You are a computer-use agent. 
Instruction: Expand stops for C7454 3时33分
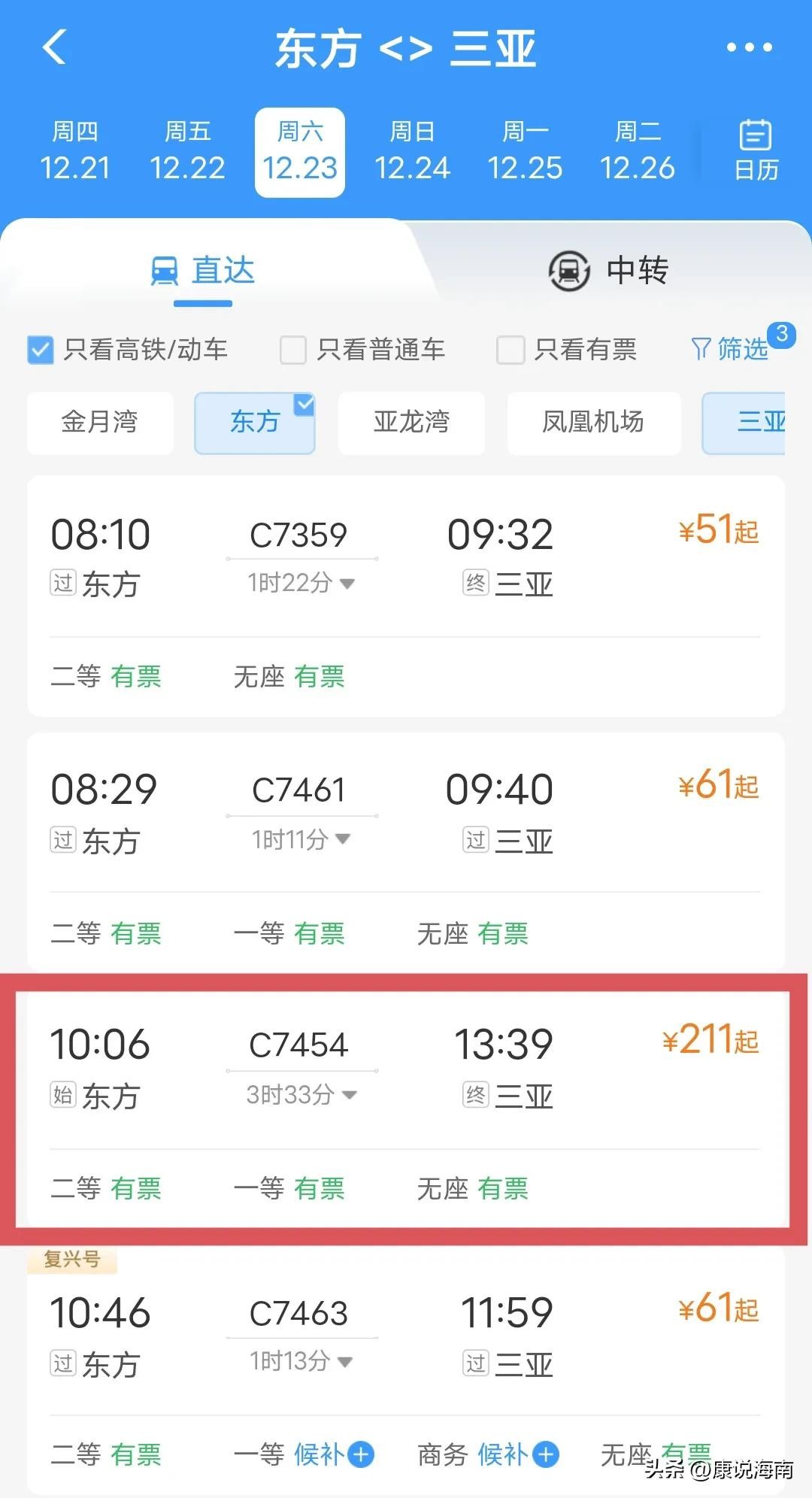click(x=302, y=1095)
